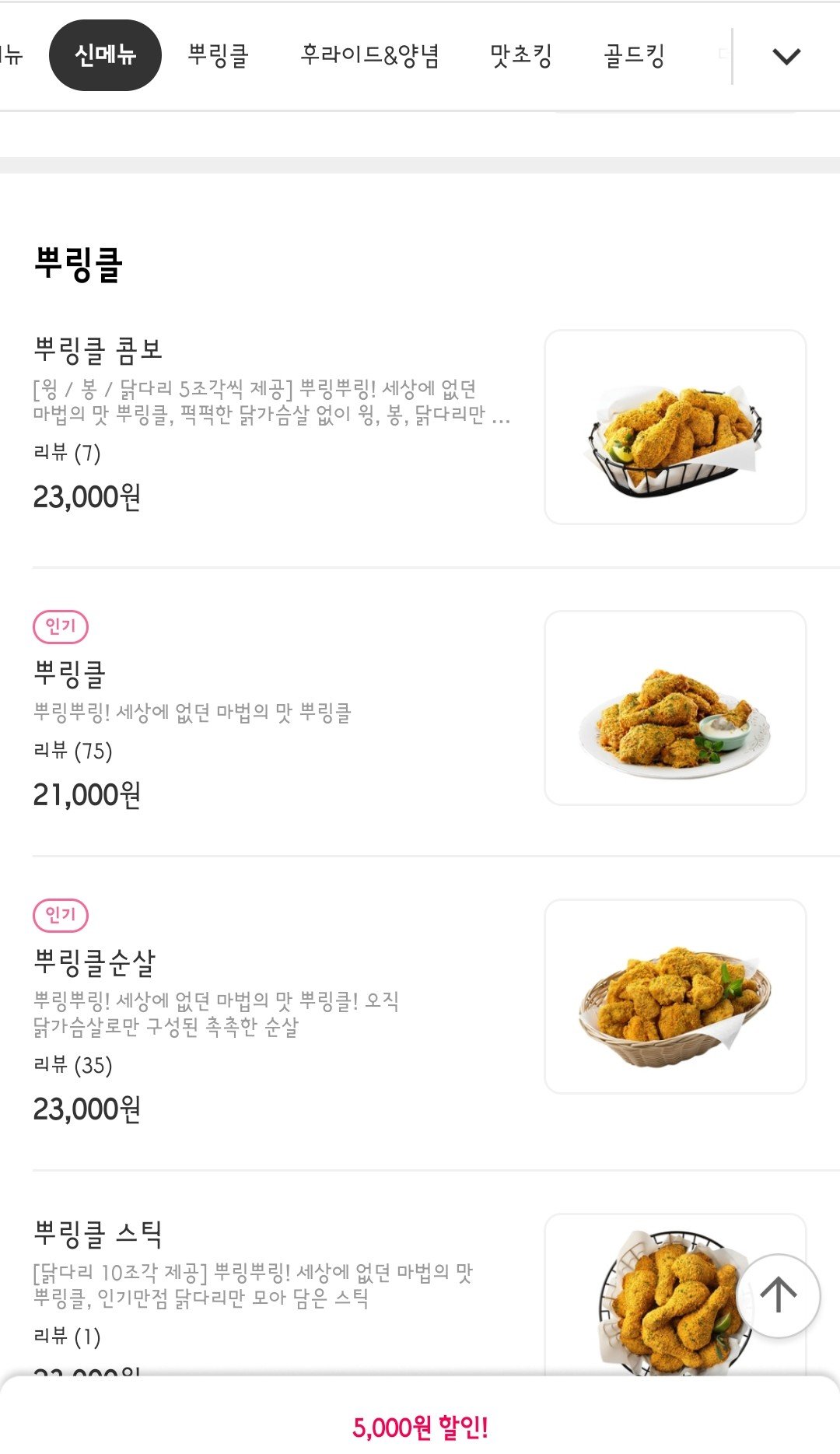Open the 뿌링클 콤보 menu item
840x1454 pixels.
(x=99, y=350)
